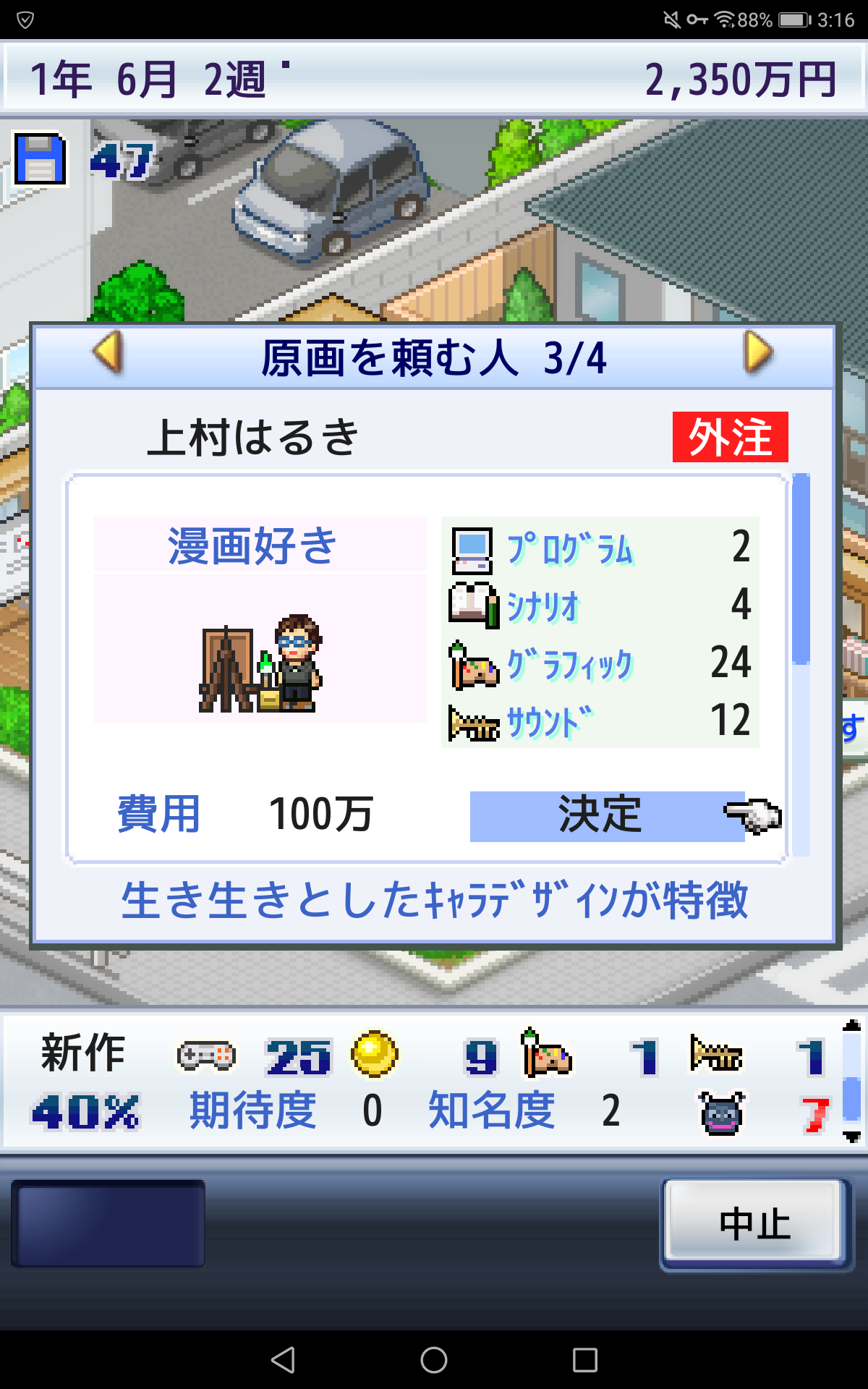The image size is (868, 1389).
Task: Tap the blue floppy disk save icon
Action: click(41, 159)
